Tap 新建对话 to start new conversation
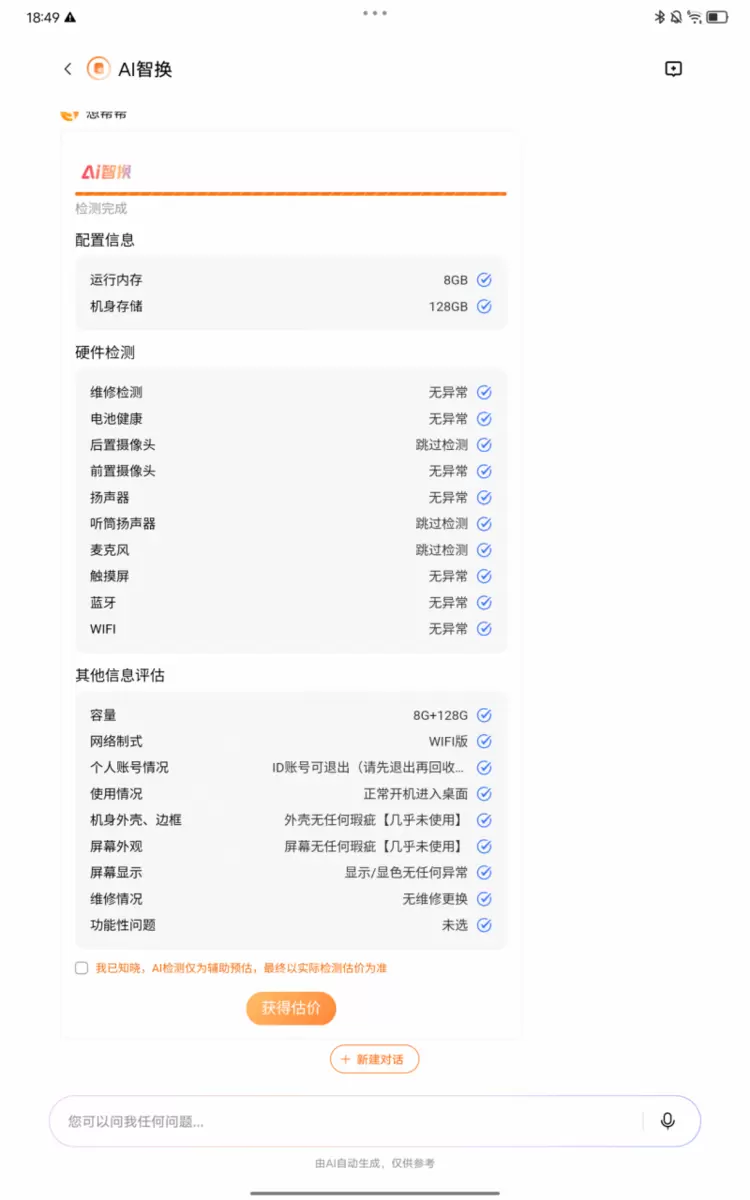Viewport: 750px width, 1200px height. [x=374, y=1059]
